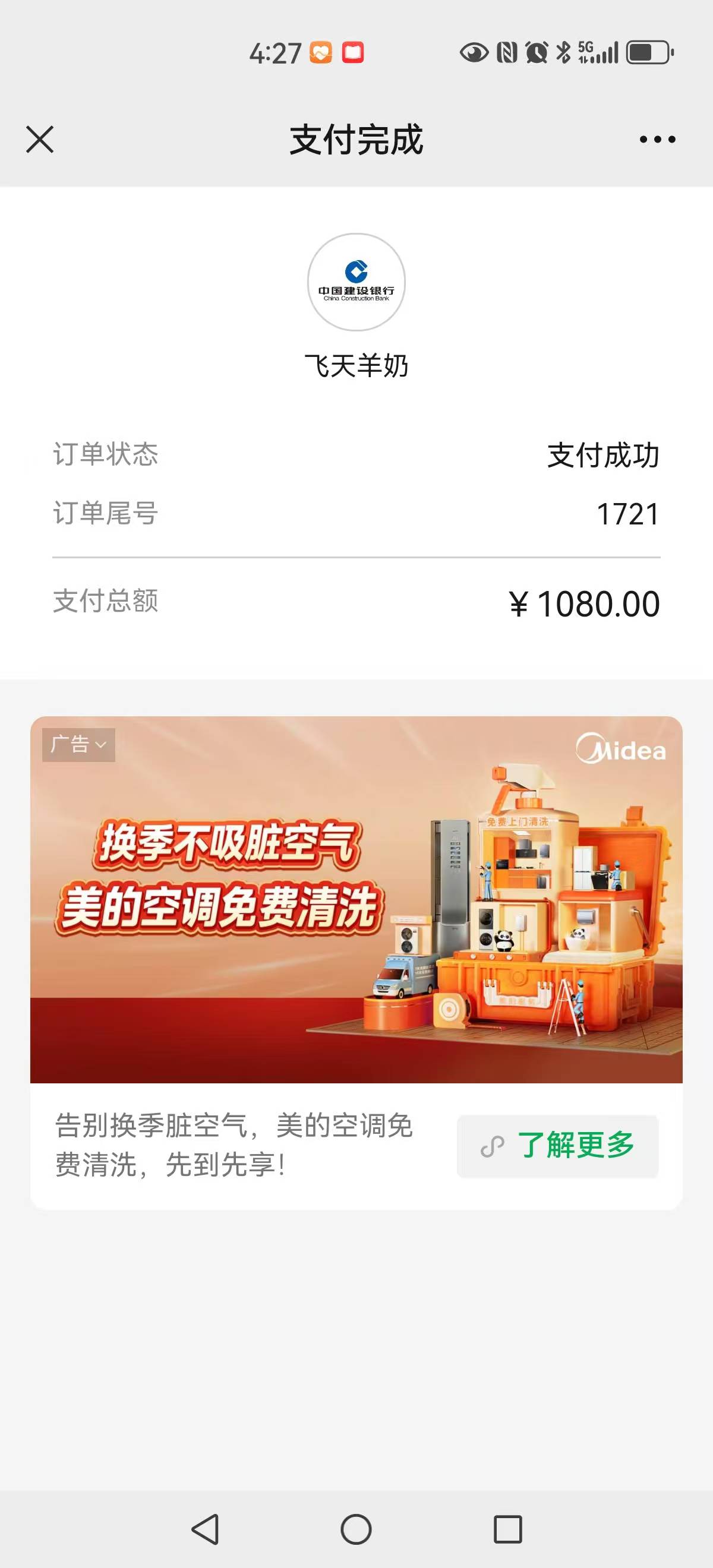Return to the home screen
This screenshot has height=1568, width=713.
356,1528
